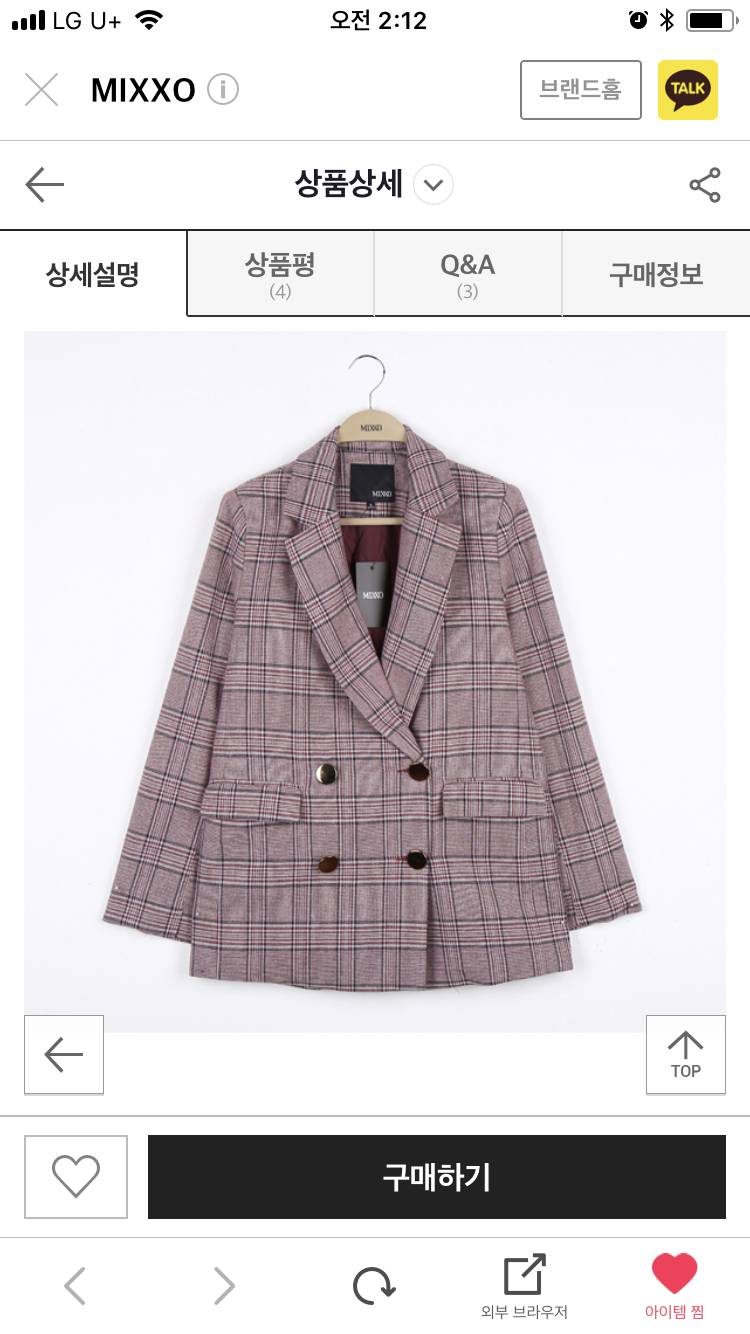Switch to the 구매정보 tab
The height and width of the screenshot is (1334, 750).
656,274
